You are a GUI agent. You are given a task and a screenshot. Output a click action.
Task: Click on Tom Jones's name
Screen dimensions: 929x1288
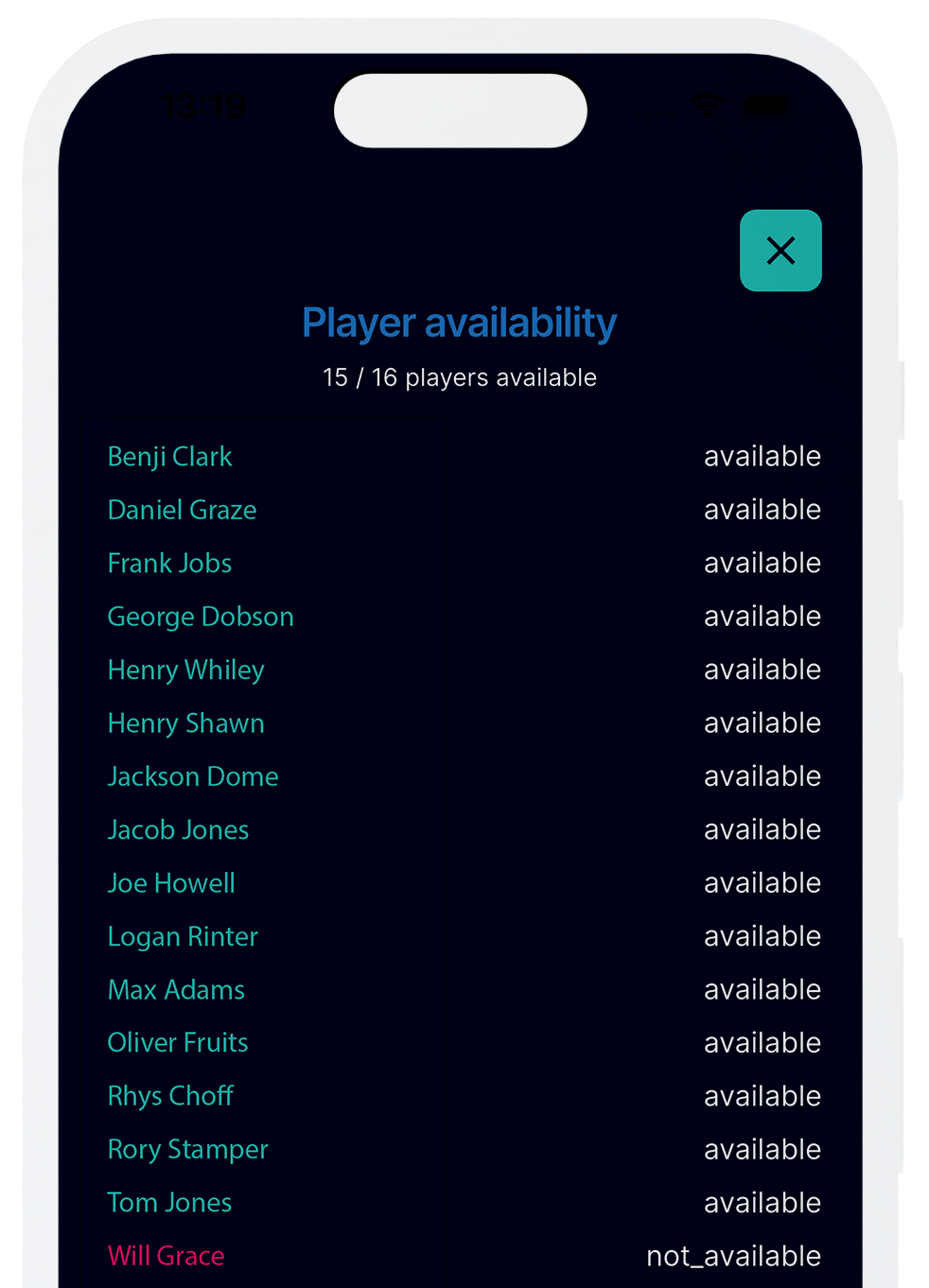[x=169, y=1202]
